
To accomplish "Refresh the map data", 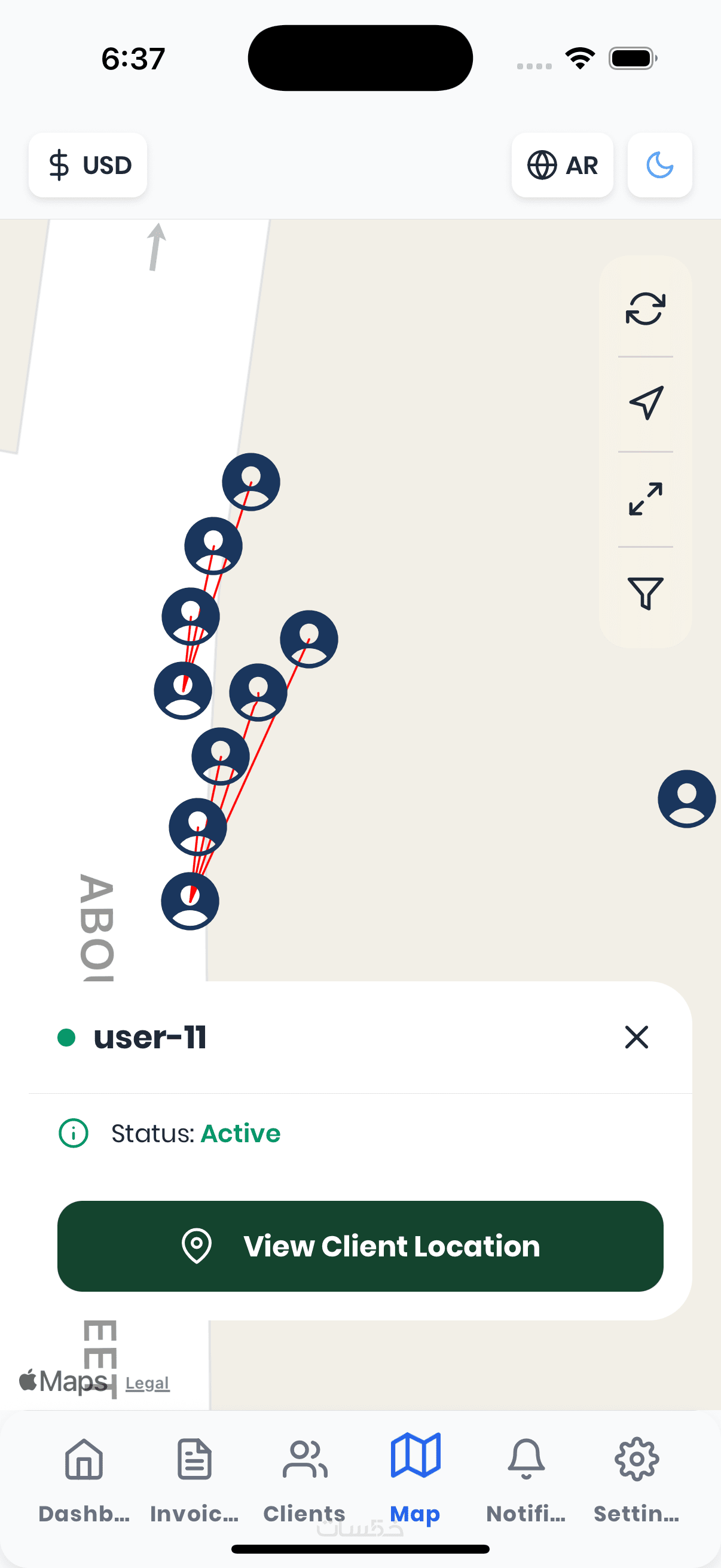I will [x=646, y=309].
